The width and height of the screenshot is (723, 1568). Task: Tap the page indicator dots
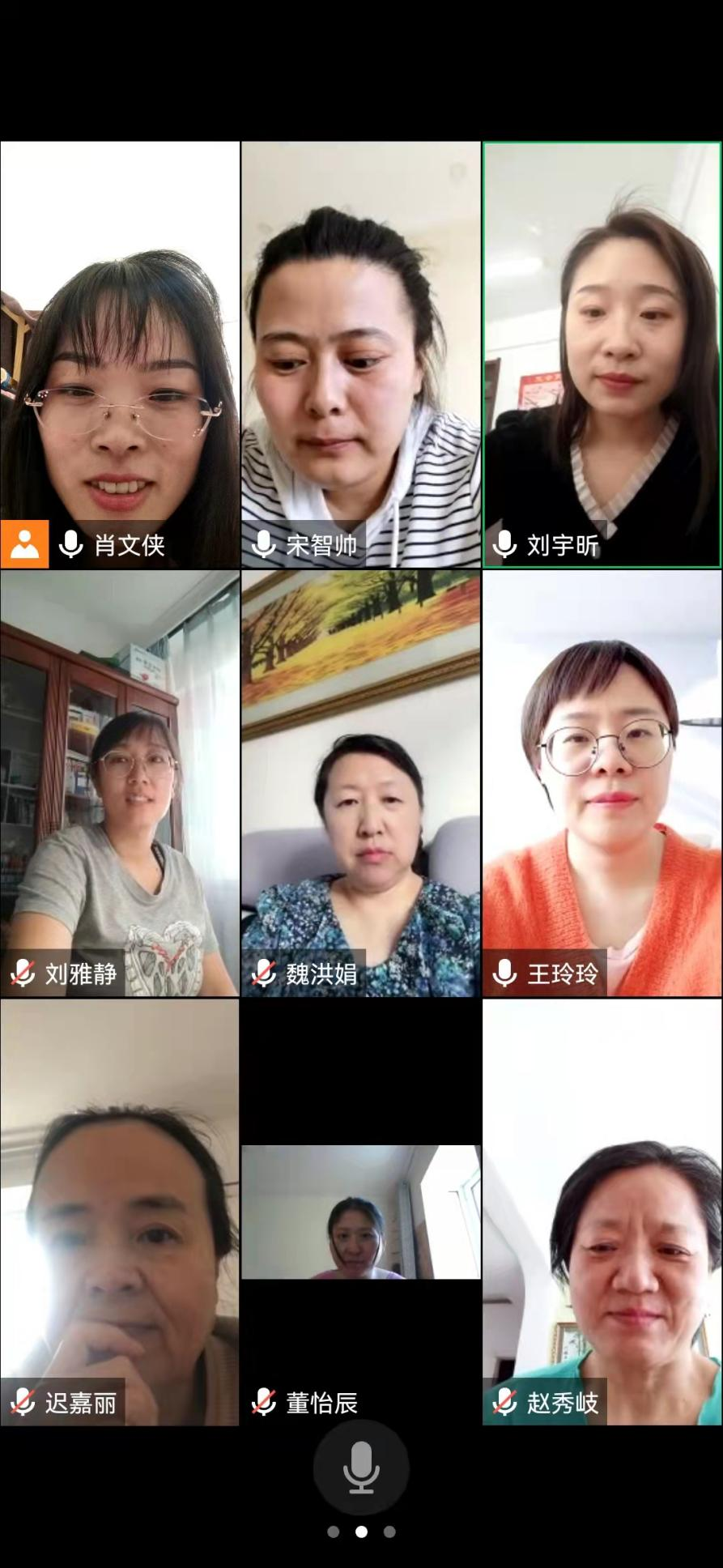pyautogui.click(x=361, y=1532)
